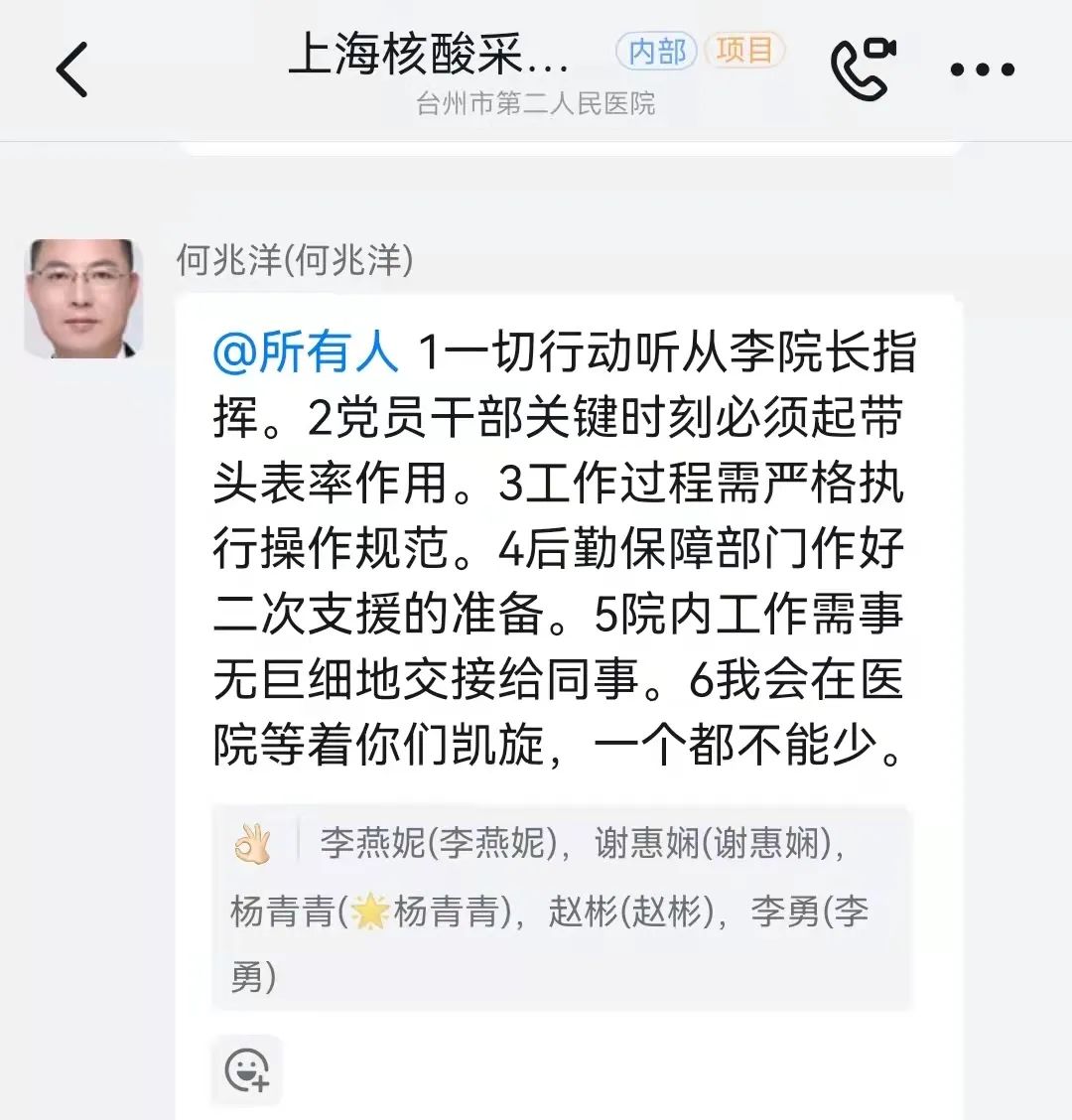View who reacted with OK hand
The height and width of the screenshot is (1120, 1072).
click(252, 844)
